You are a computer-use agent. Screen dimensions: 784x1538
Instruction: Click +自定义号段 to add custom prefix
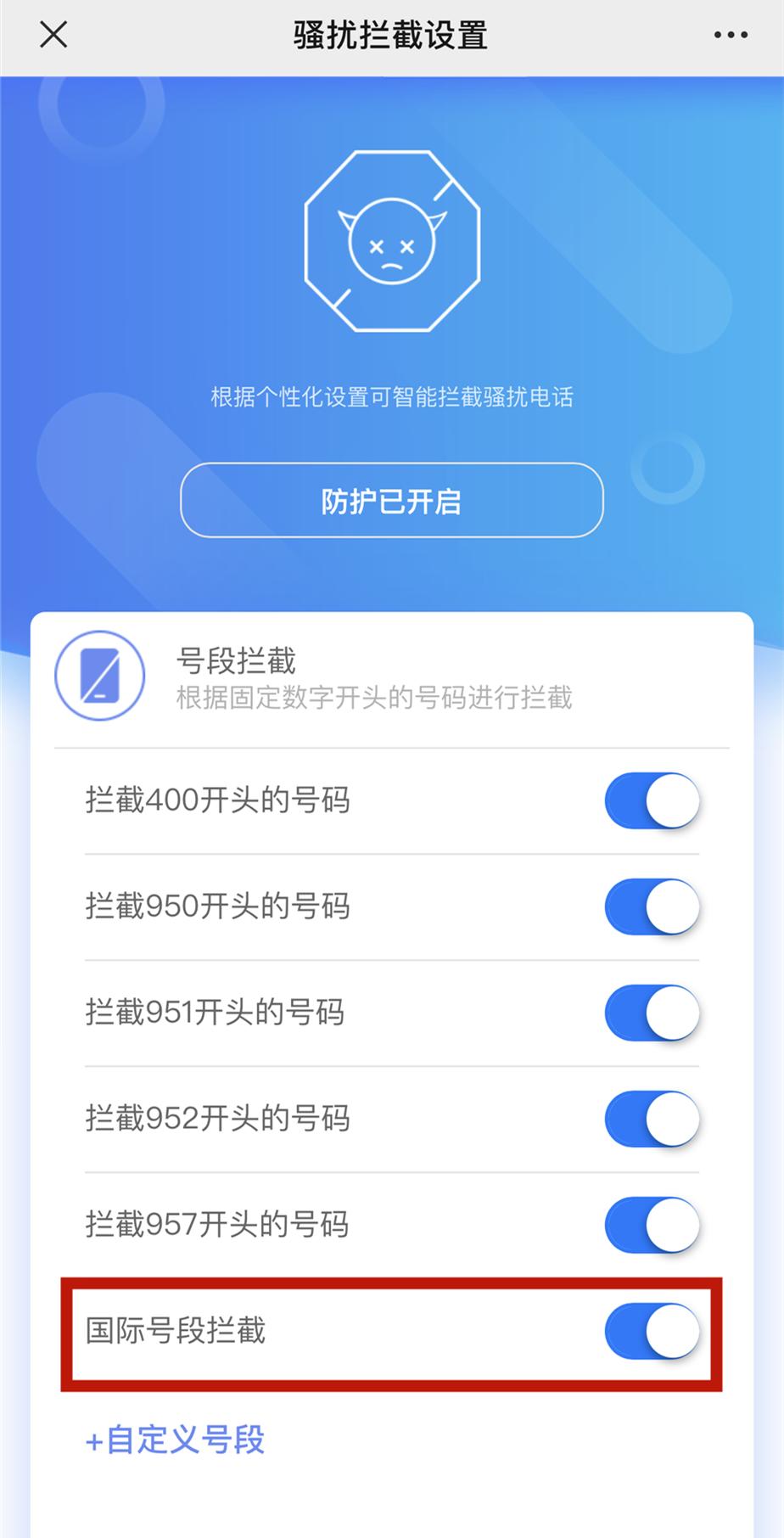(176, 1440)
